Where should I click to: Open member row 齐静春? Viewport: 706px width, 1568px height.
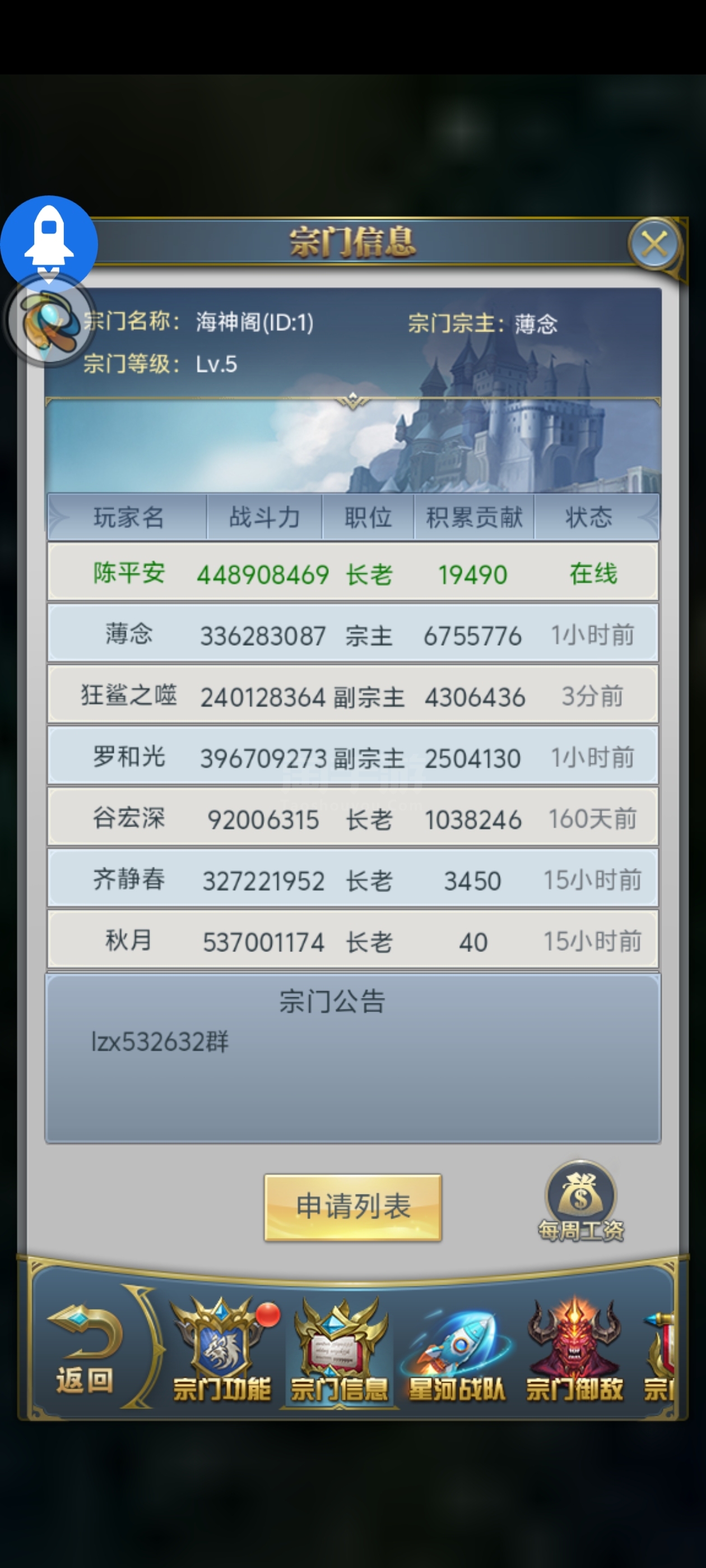(352, 879)
